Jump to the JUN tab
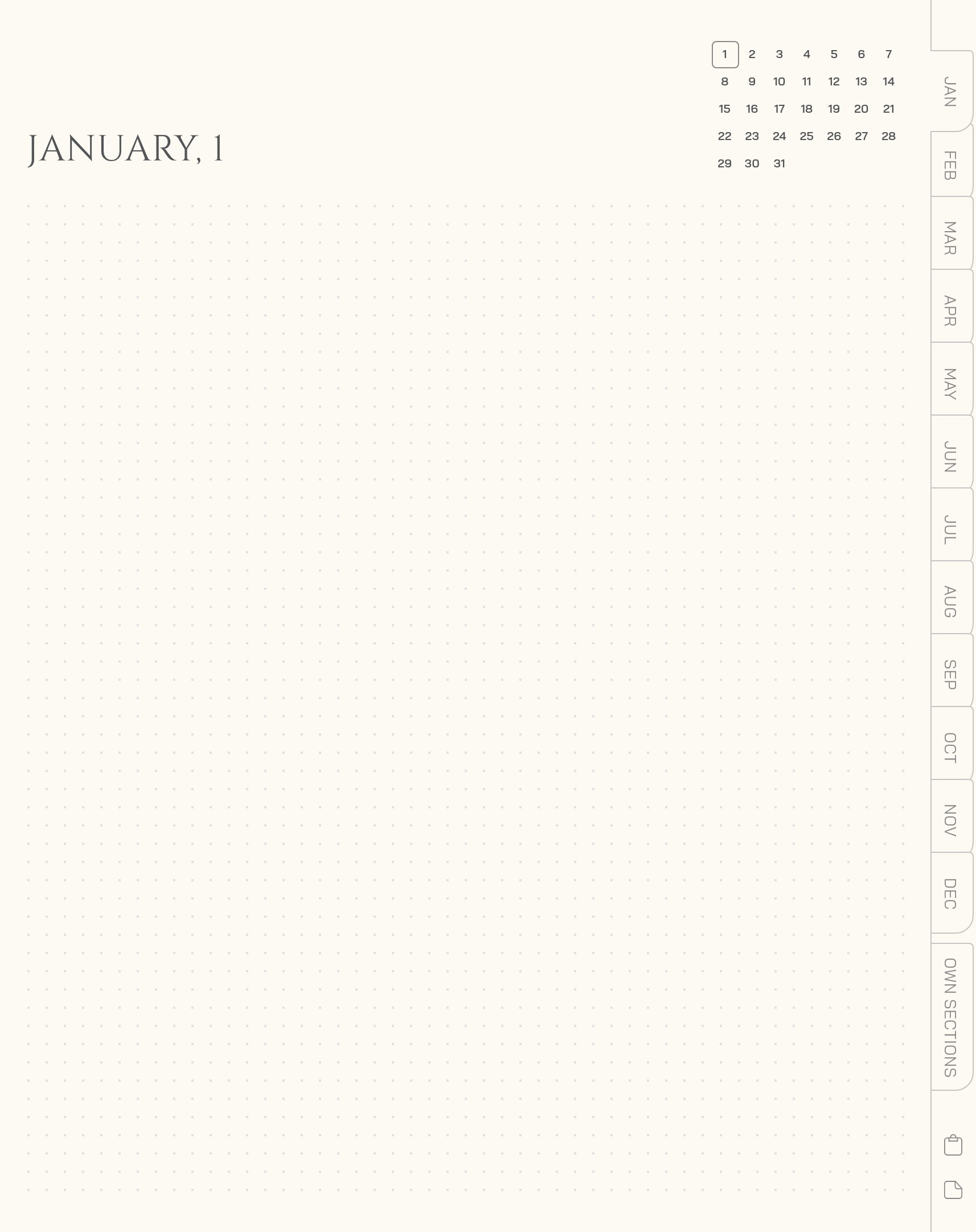Screen dimensions: 976x1232 coord(950,456)
